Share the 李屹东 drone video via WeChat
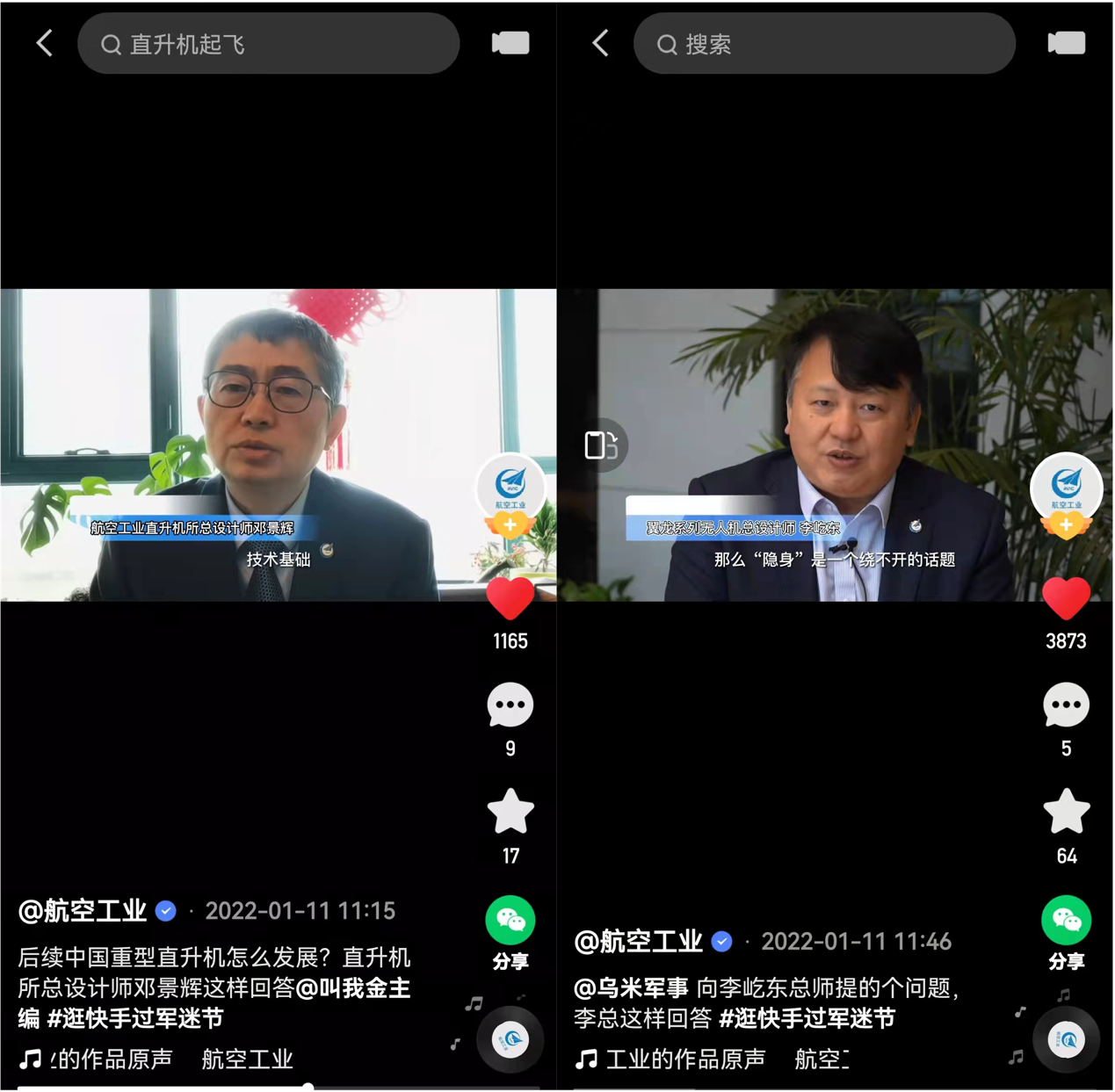This screenshot has height=1092, width=1115. pos(1066,921)
